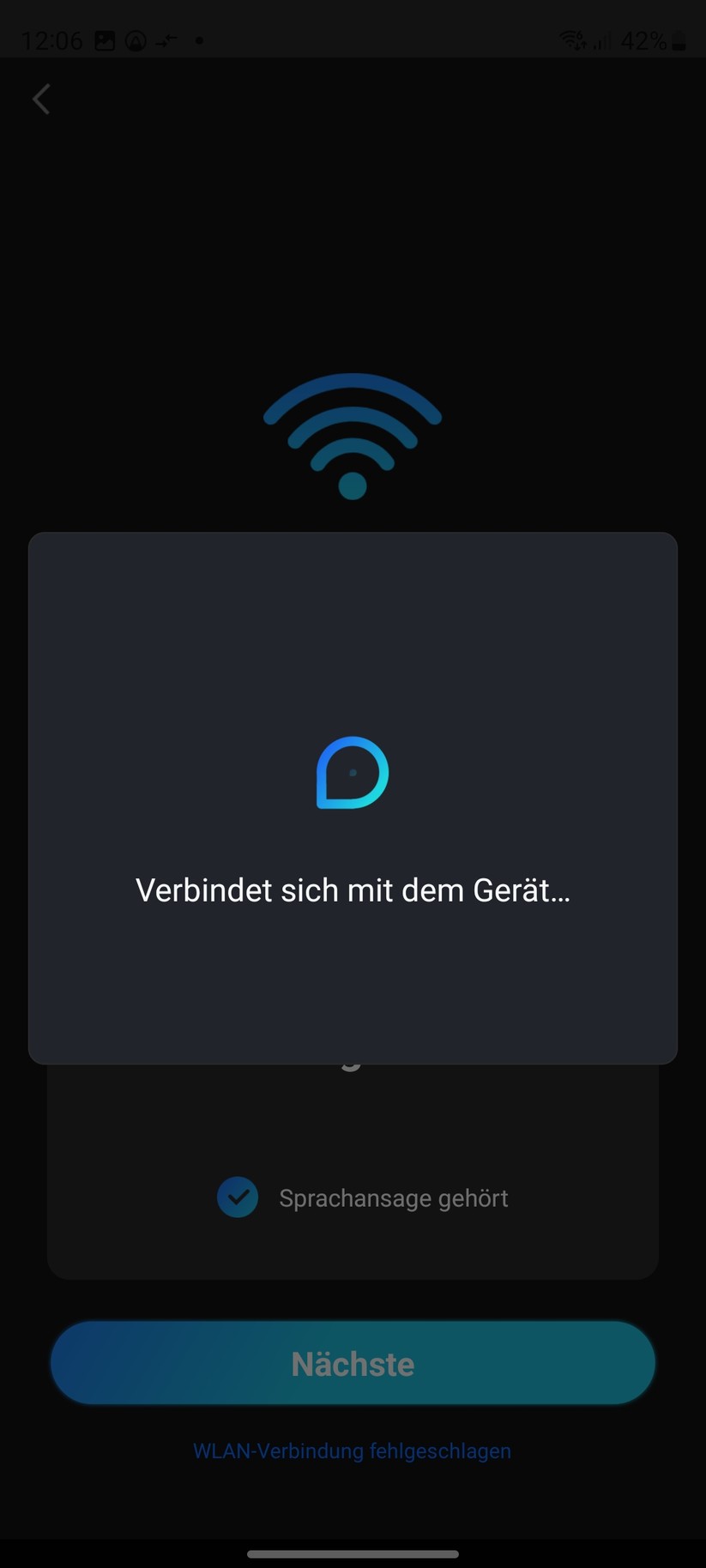Tap the circular notification icon in status bar
Viewport: 706px width, 1568px height.
[x=135, y=39]
